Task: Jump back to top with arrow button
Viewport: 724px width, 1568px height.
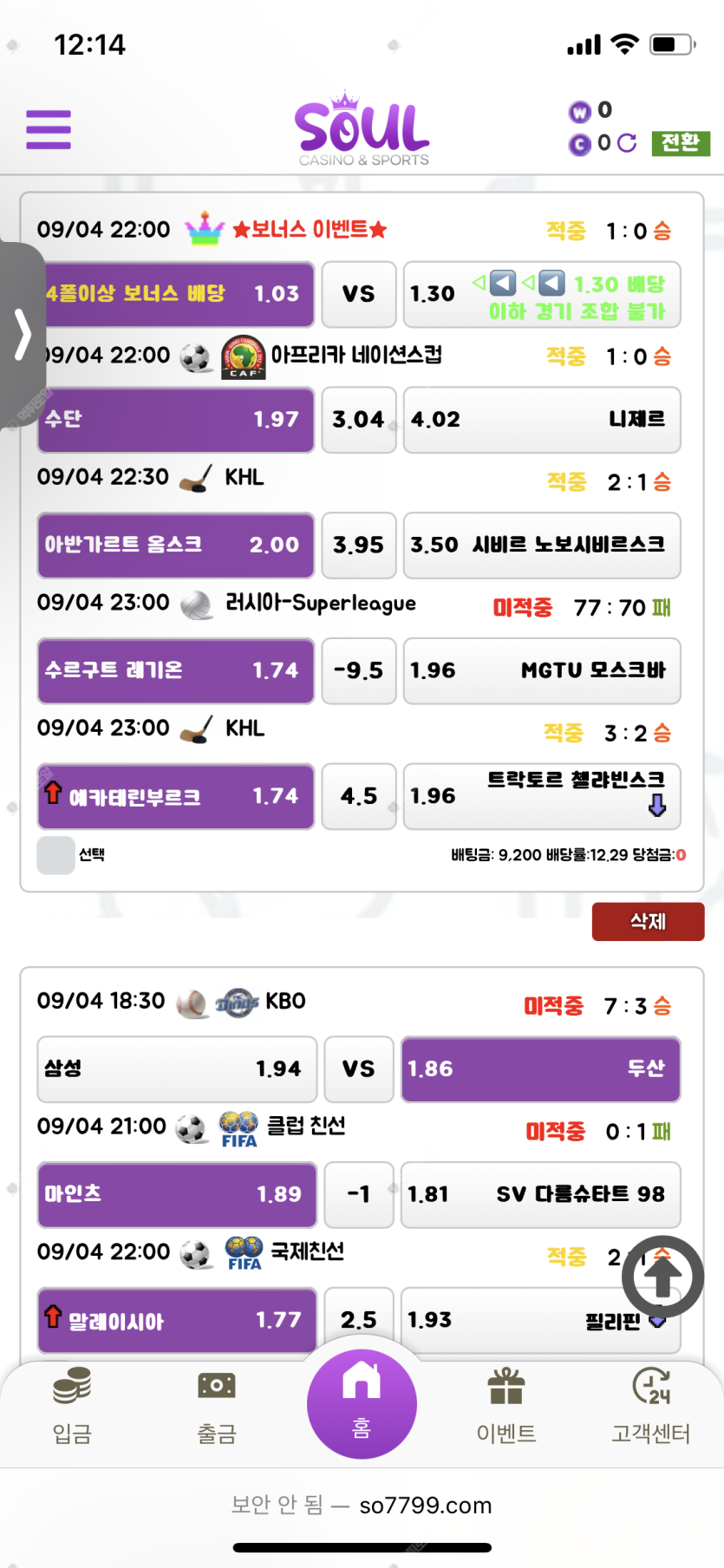Action: pos(662,1277)
